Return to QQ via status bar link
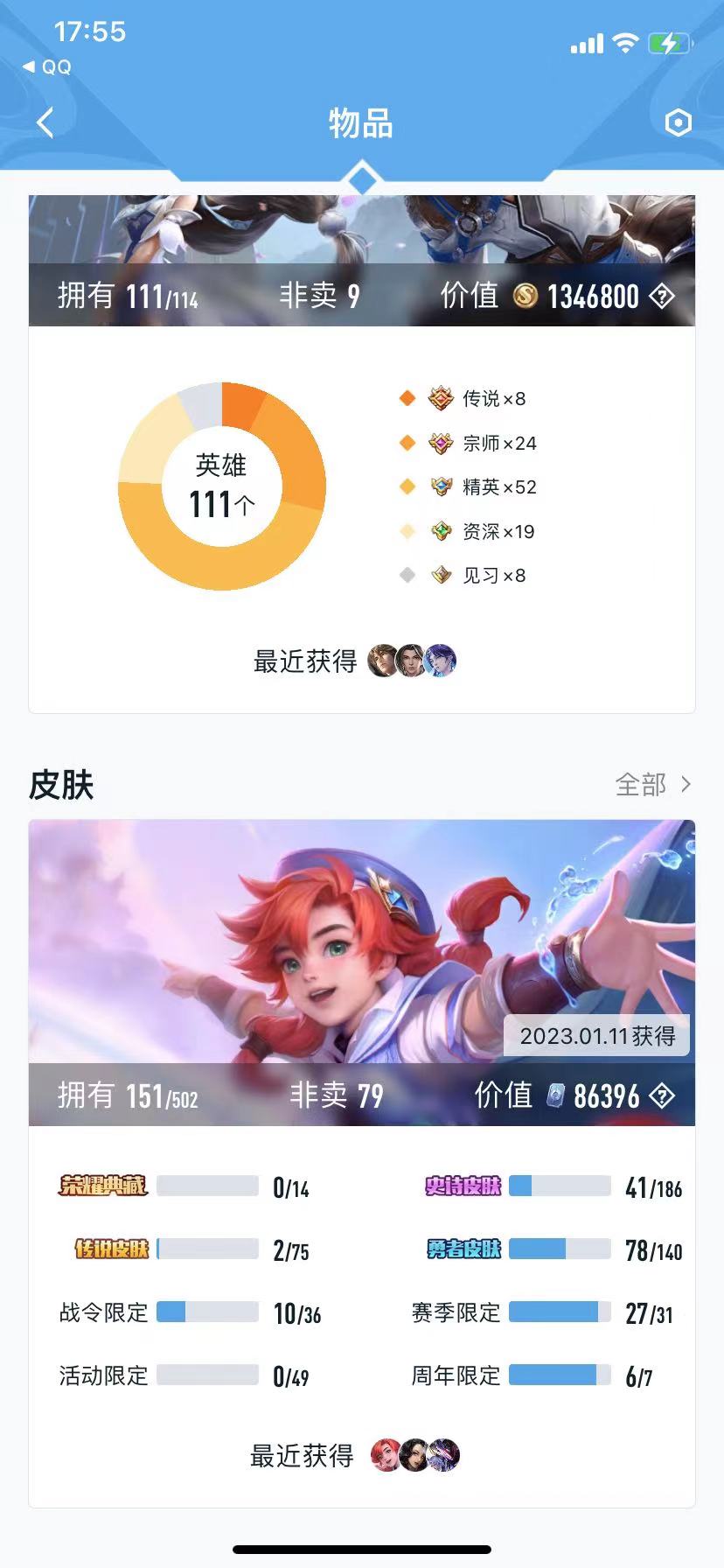The image size is (724, 1568). tap(47, 67)
